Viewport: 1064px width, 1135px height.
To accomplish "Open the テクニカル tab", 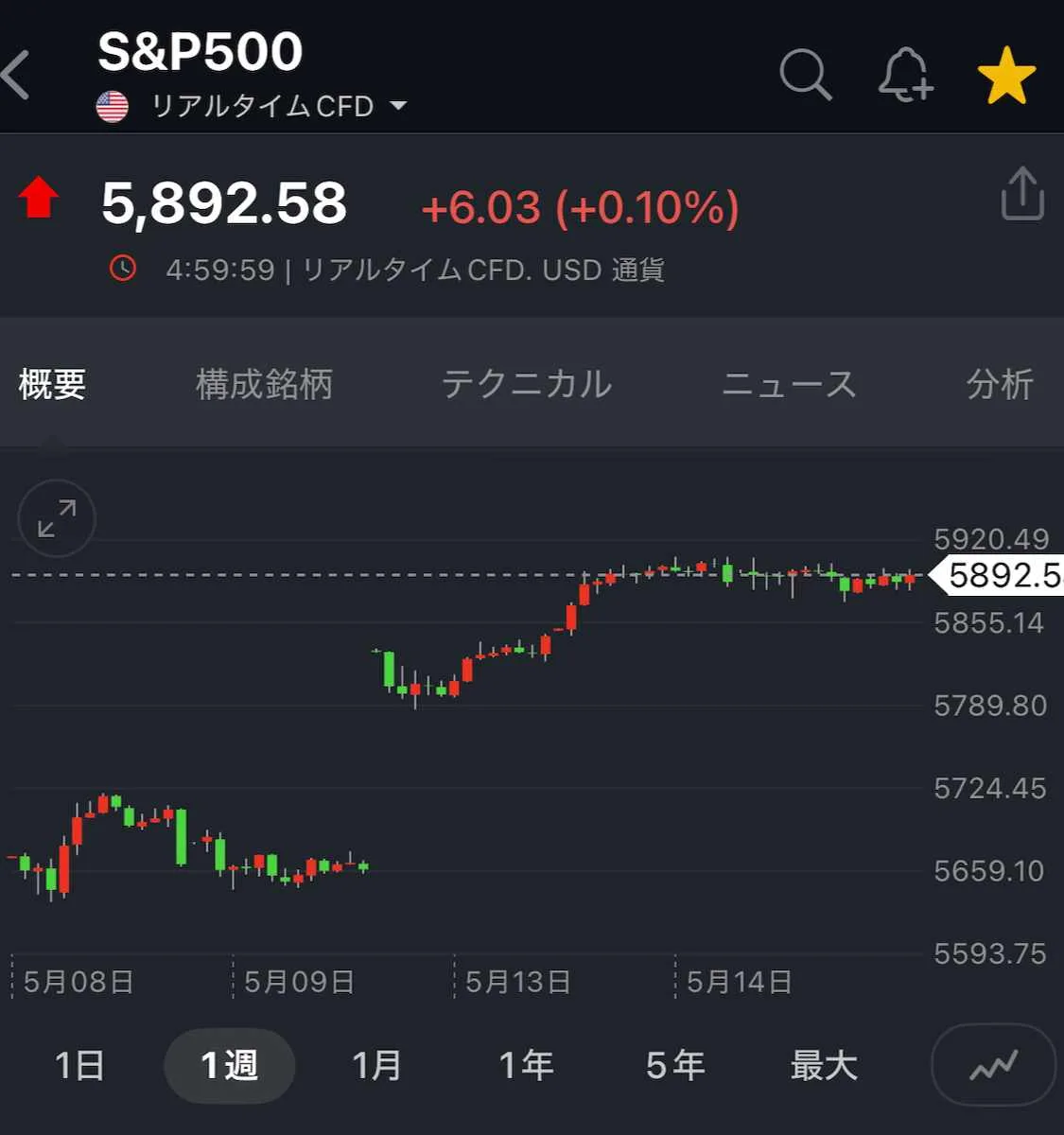I will tap(527, 384).
